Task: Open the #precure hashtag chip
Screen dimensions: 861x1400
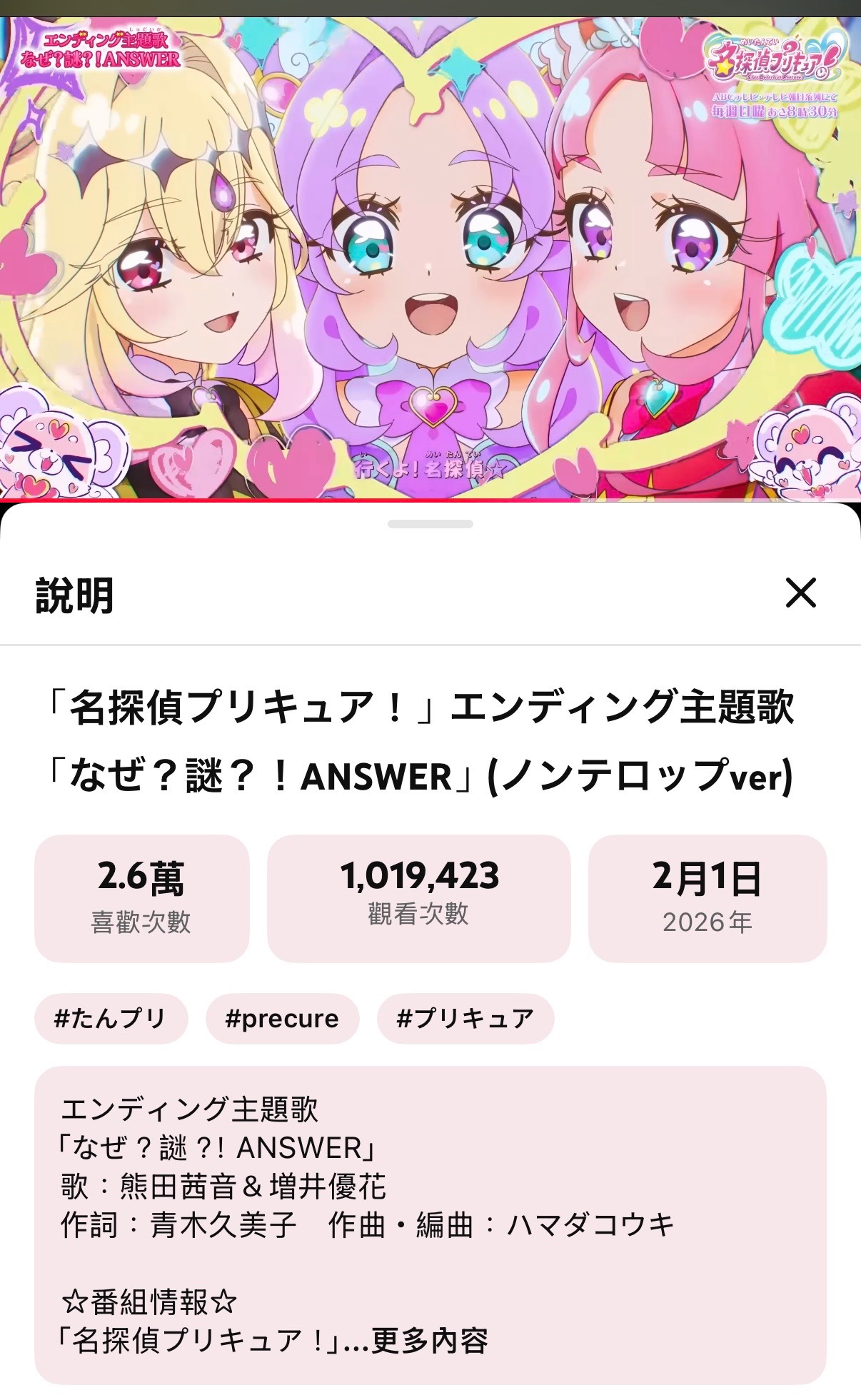Action: click(x=282, y=1018)
